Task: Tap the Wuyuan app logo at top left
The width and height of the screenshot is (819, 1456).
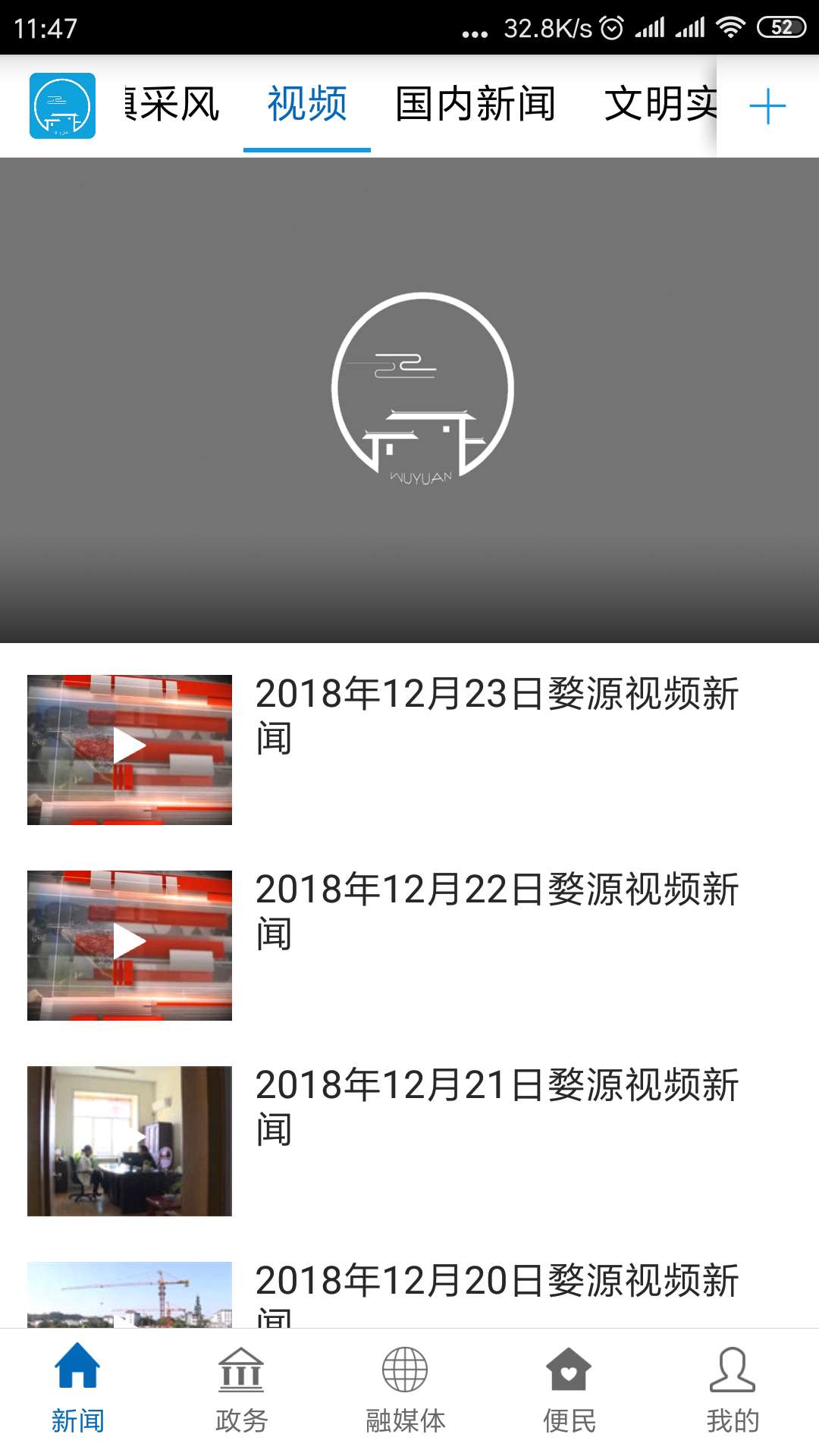Action: click(61, 106)
